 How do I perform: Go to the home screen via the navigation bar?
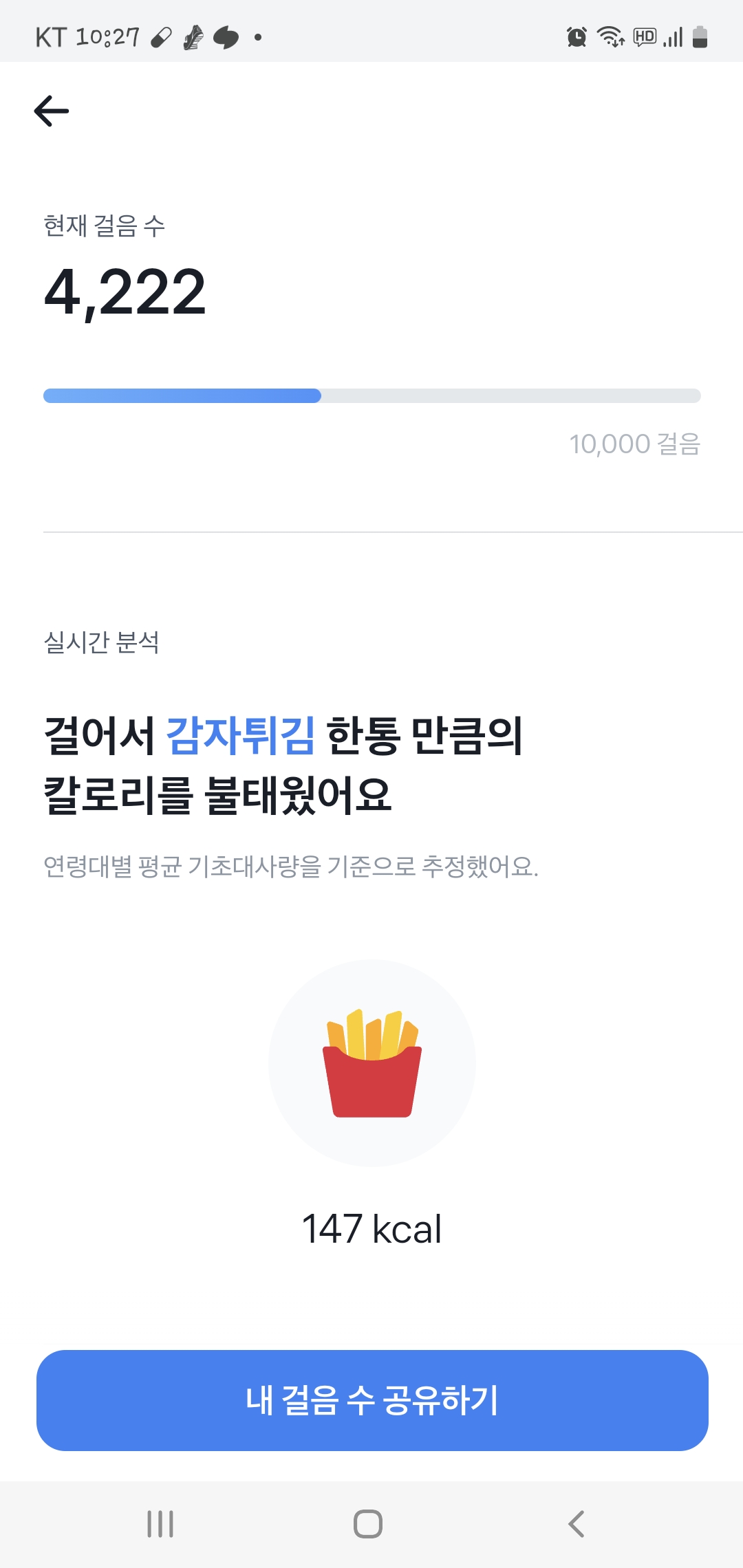(368, 1524)
